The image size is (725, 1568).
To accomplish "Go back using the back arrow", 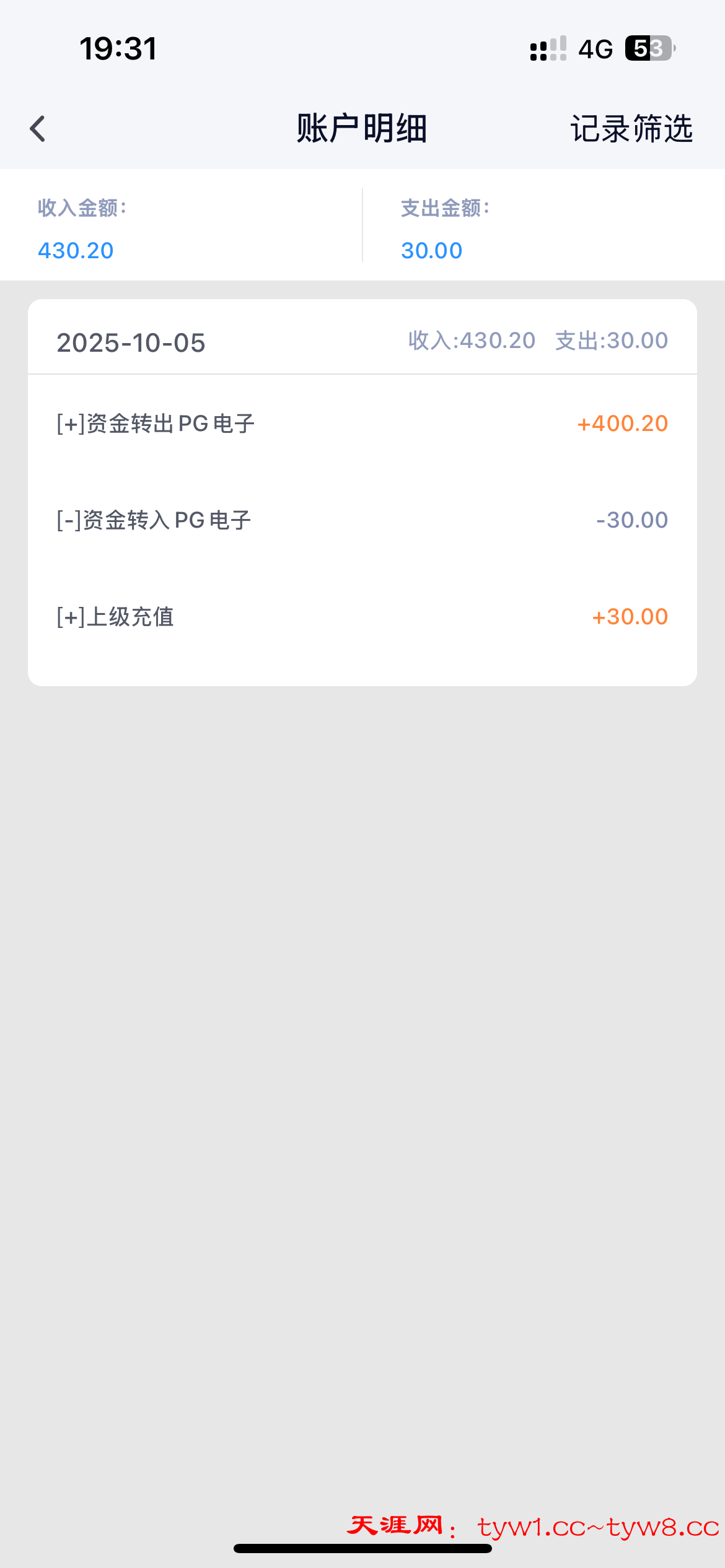I will pyautogui.click(x=38, y=129).
